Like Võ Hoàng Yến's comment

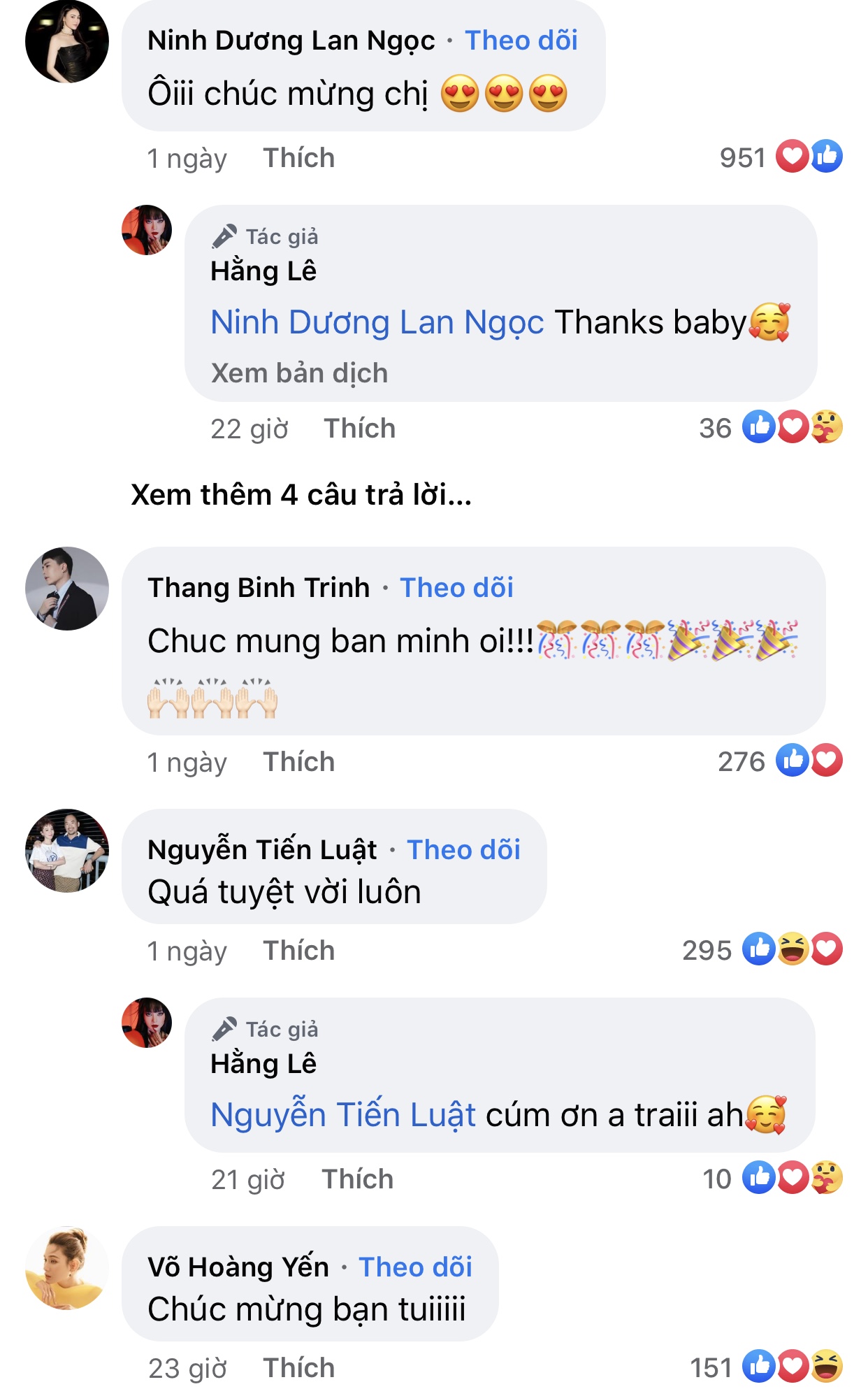tap(299, 1368)
